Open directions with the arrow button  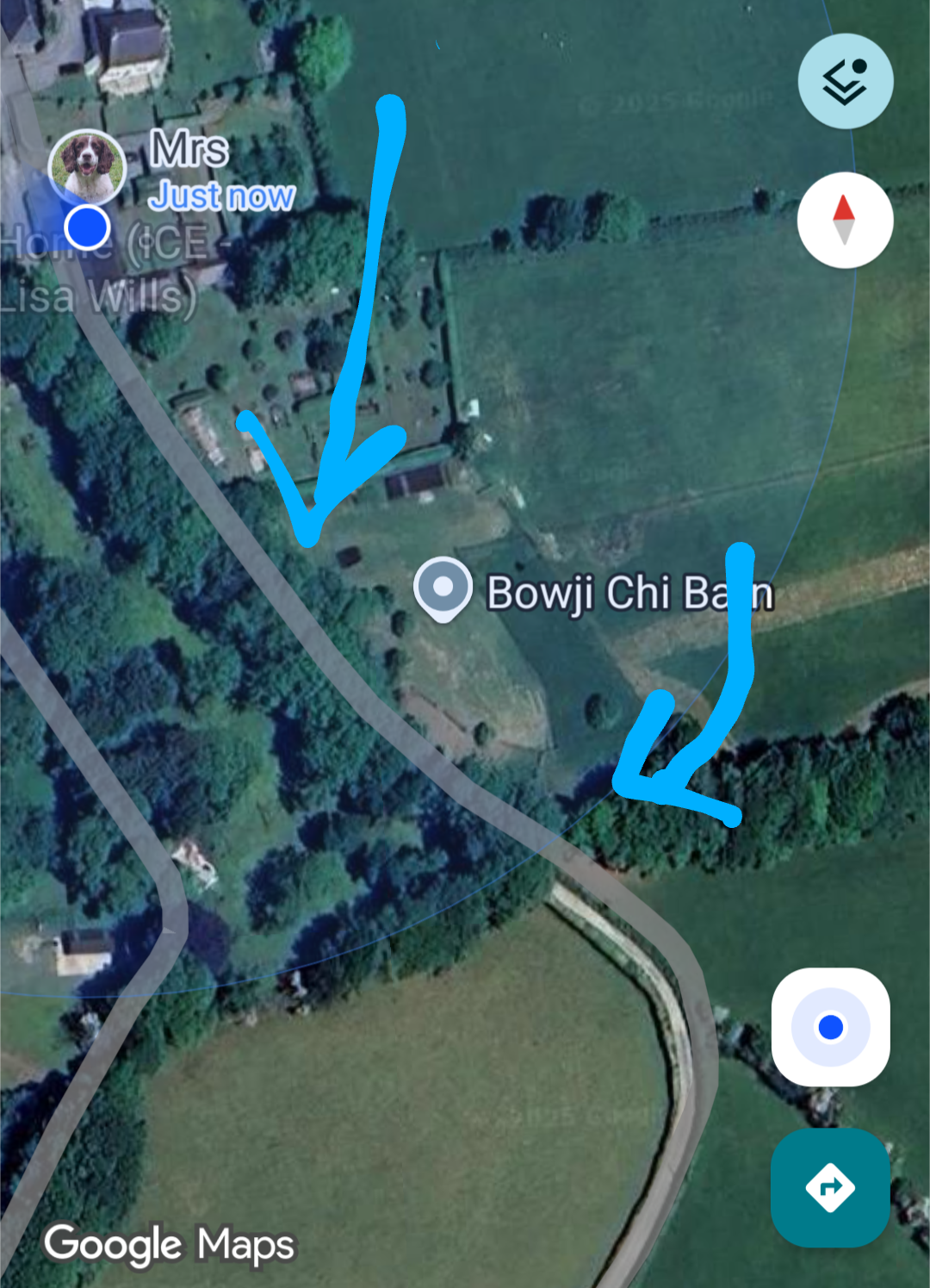pos(830,1188)
